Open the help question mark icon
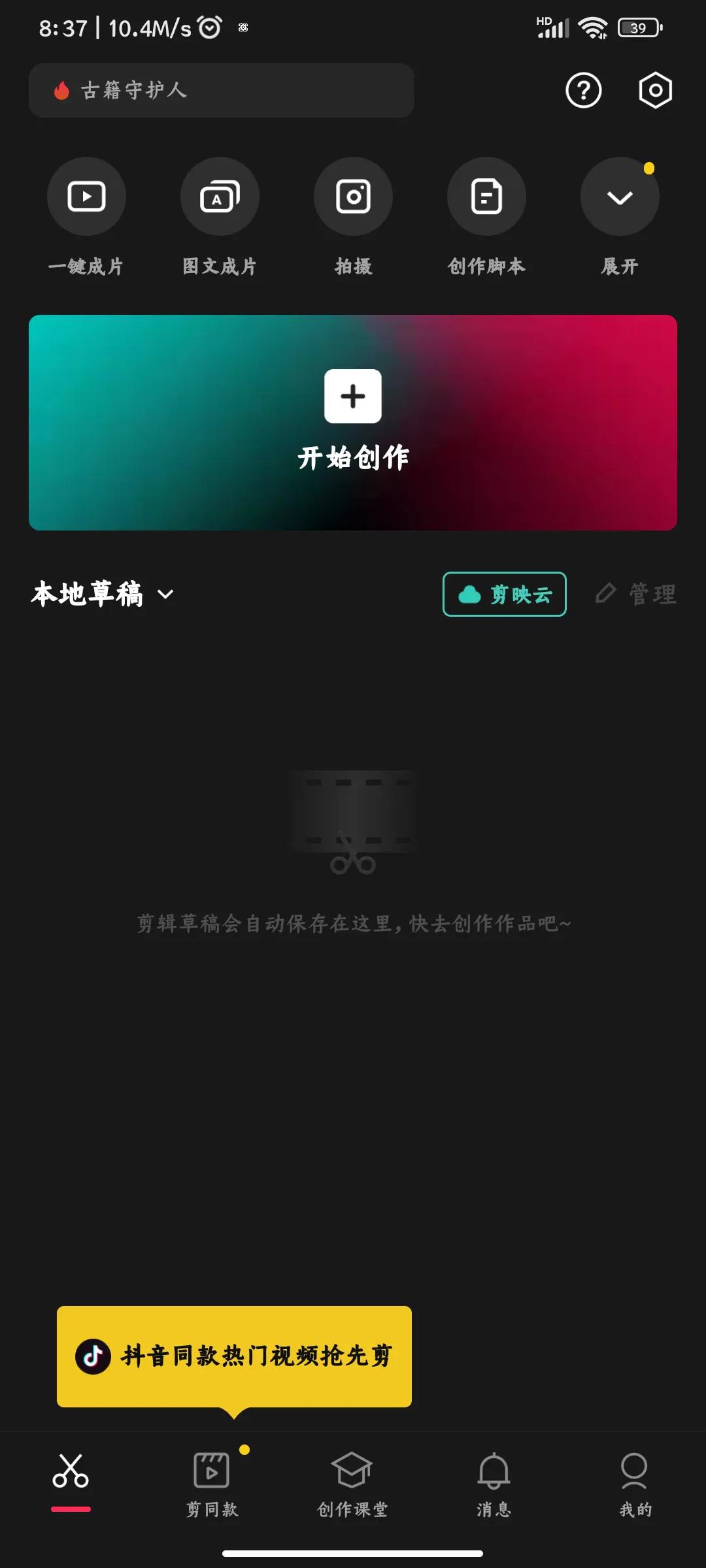706x1568 pixels. point(582,91)
